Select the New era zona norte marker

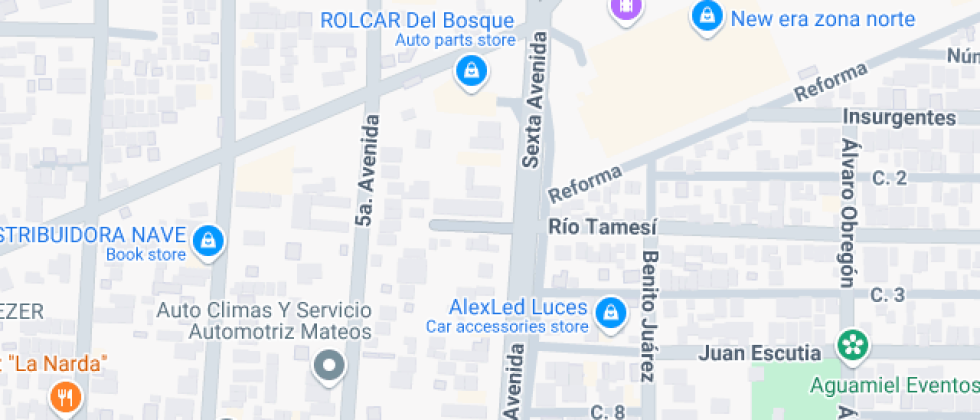[x=707, y=17]
